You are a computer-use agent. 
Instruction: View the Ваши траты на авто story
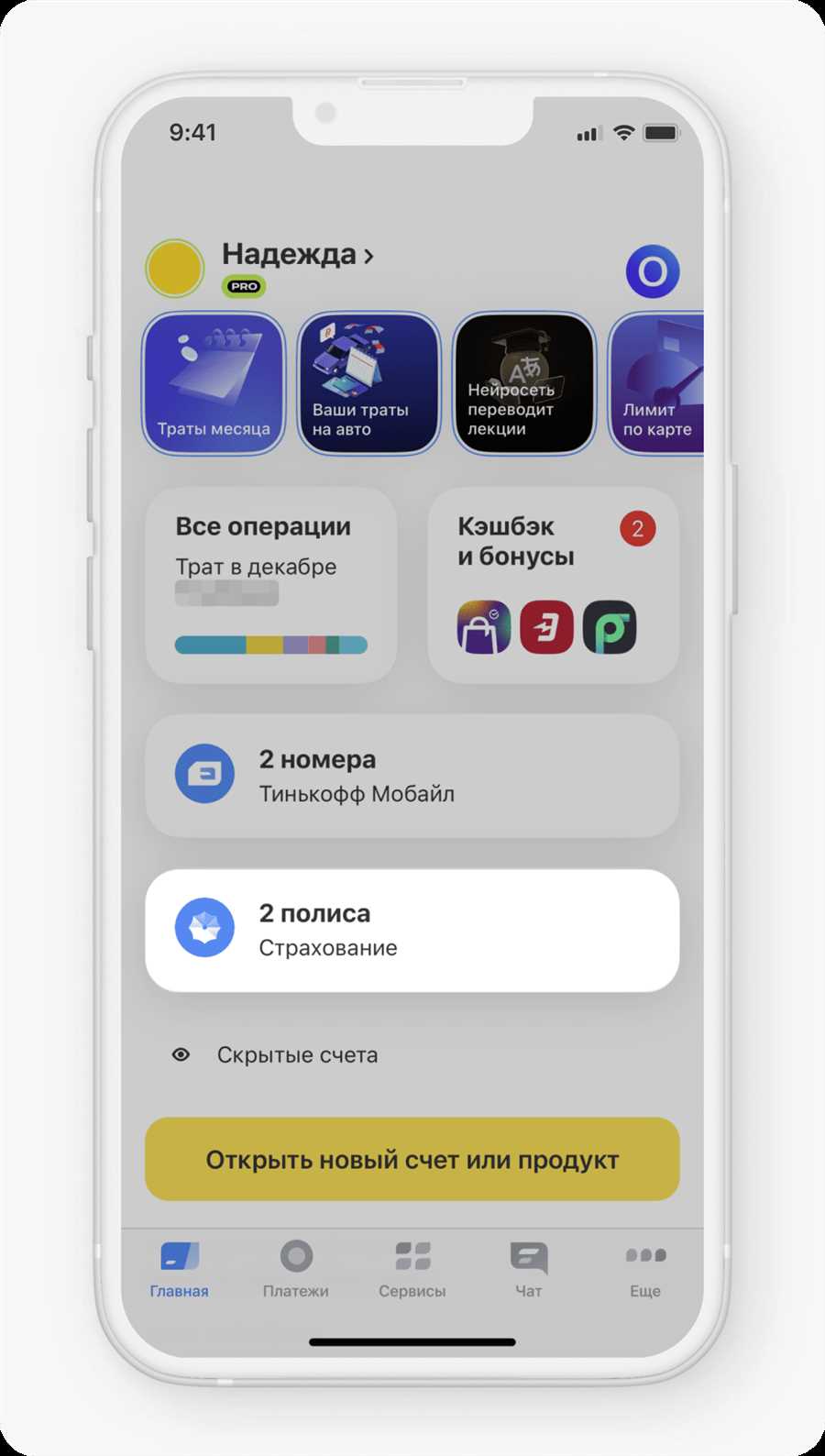coord(369,383)
